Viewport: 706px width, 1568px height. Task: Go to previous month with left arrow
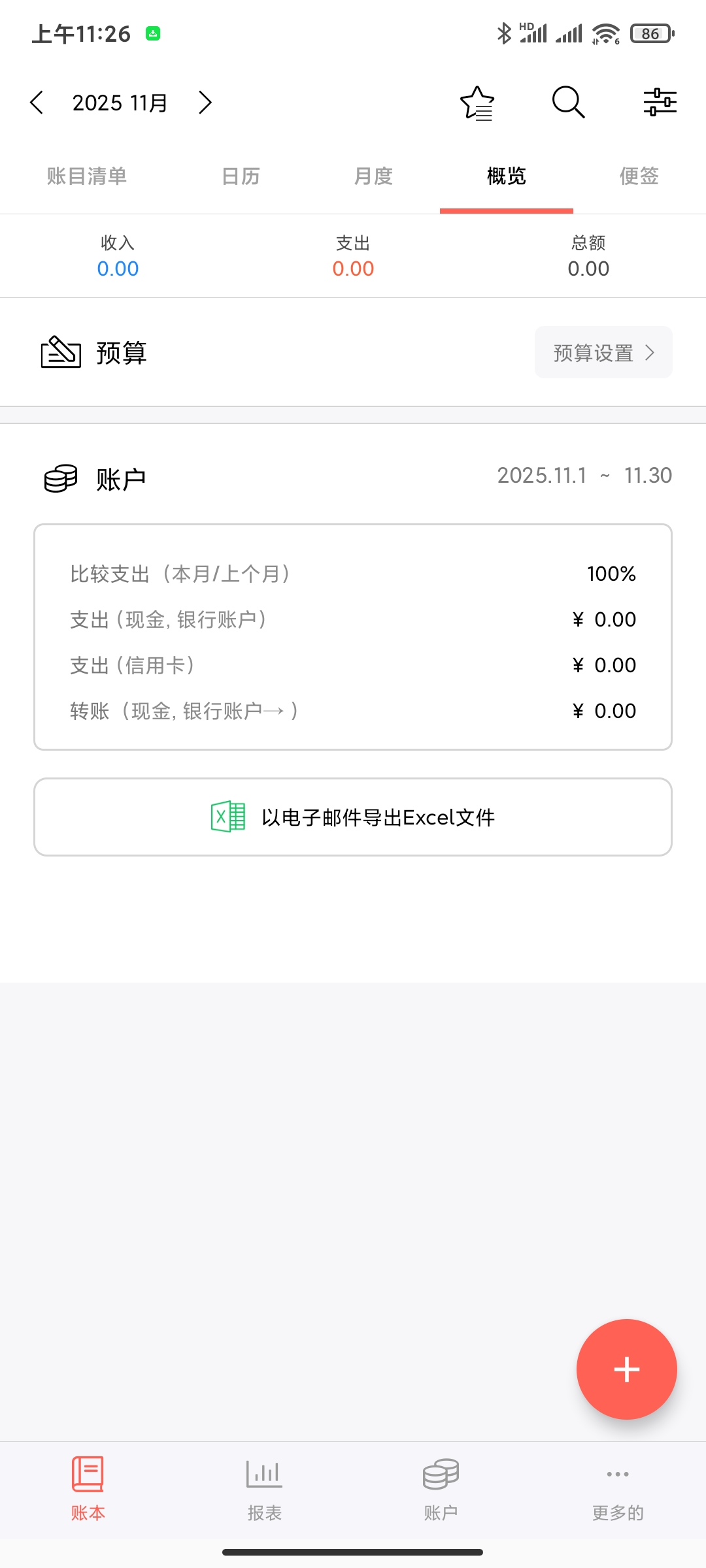click(x=37, y=102)
